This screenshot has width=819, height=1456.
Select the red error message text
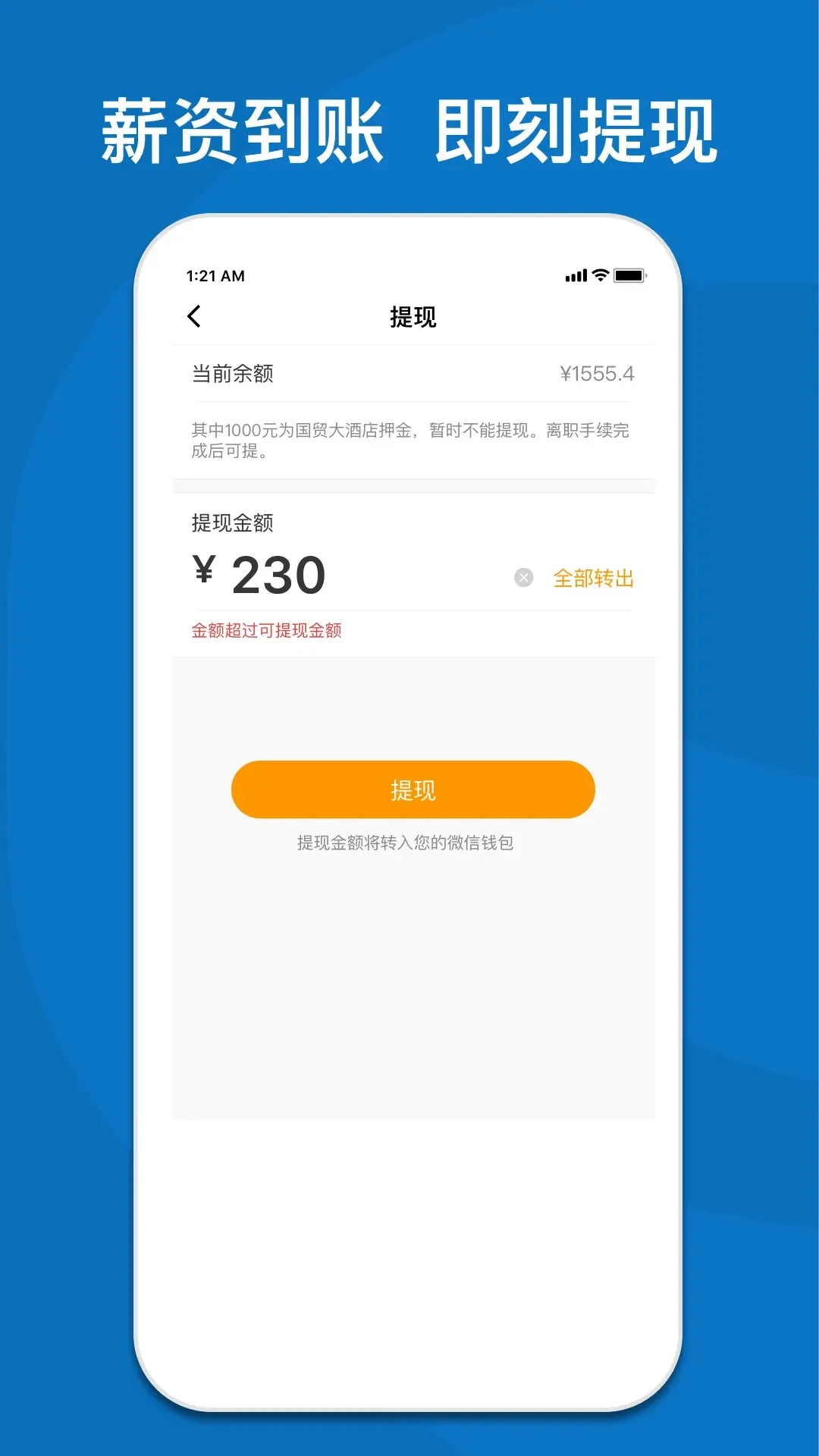265,629
